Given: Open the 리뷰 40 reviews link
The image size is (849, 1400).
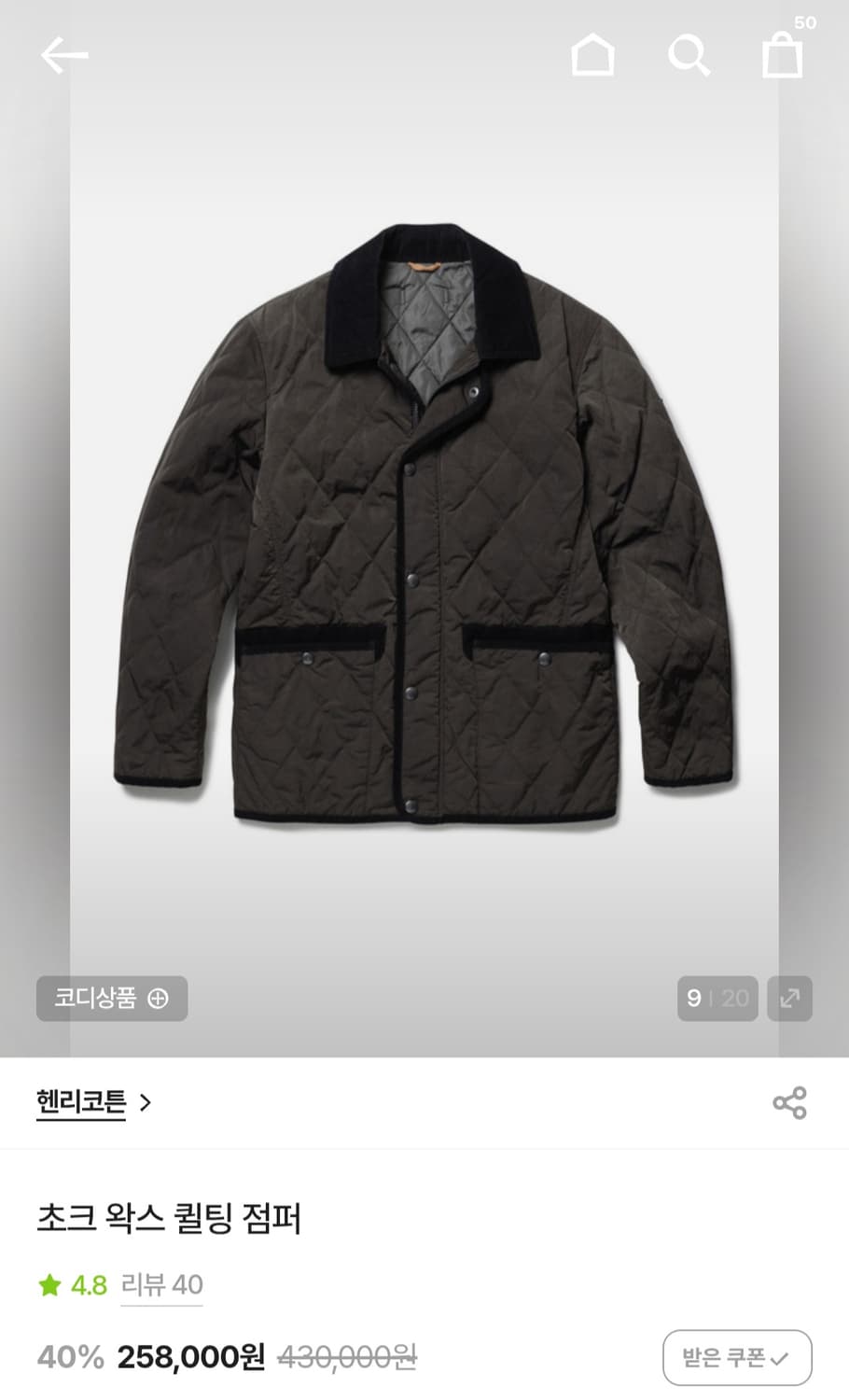Looking at the screenshot, I should click(160, 1285).
